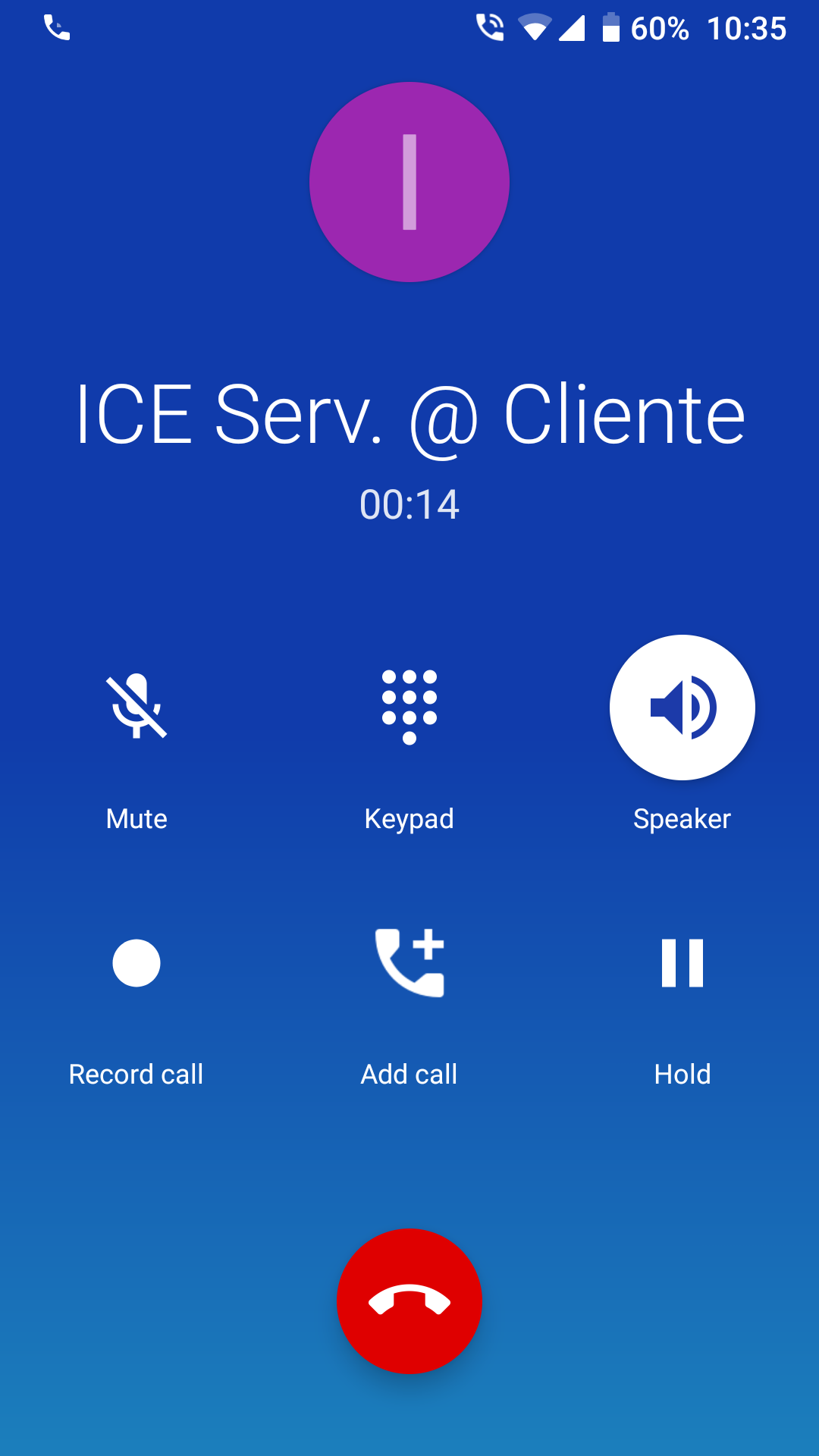Put the call on hold
The width and height of the screenshot is (819, 1456).
(x=682, y=963)
